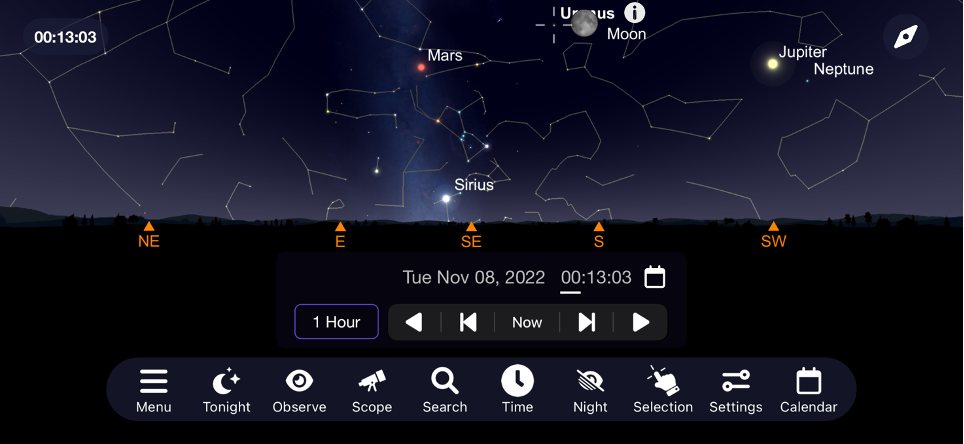Tap the compass icon
This screenshot has height=444, width=964.
click(905, 37)
